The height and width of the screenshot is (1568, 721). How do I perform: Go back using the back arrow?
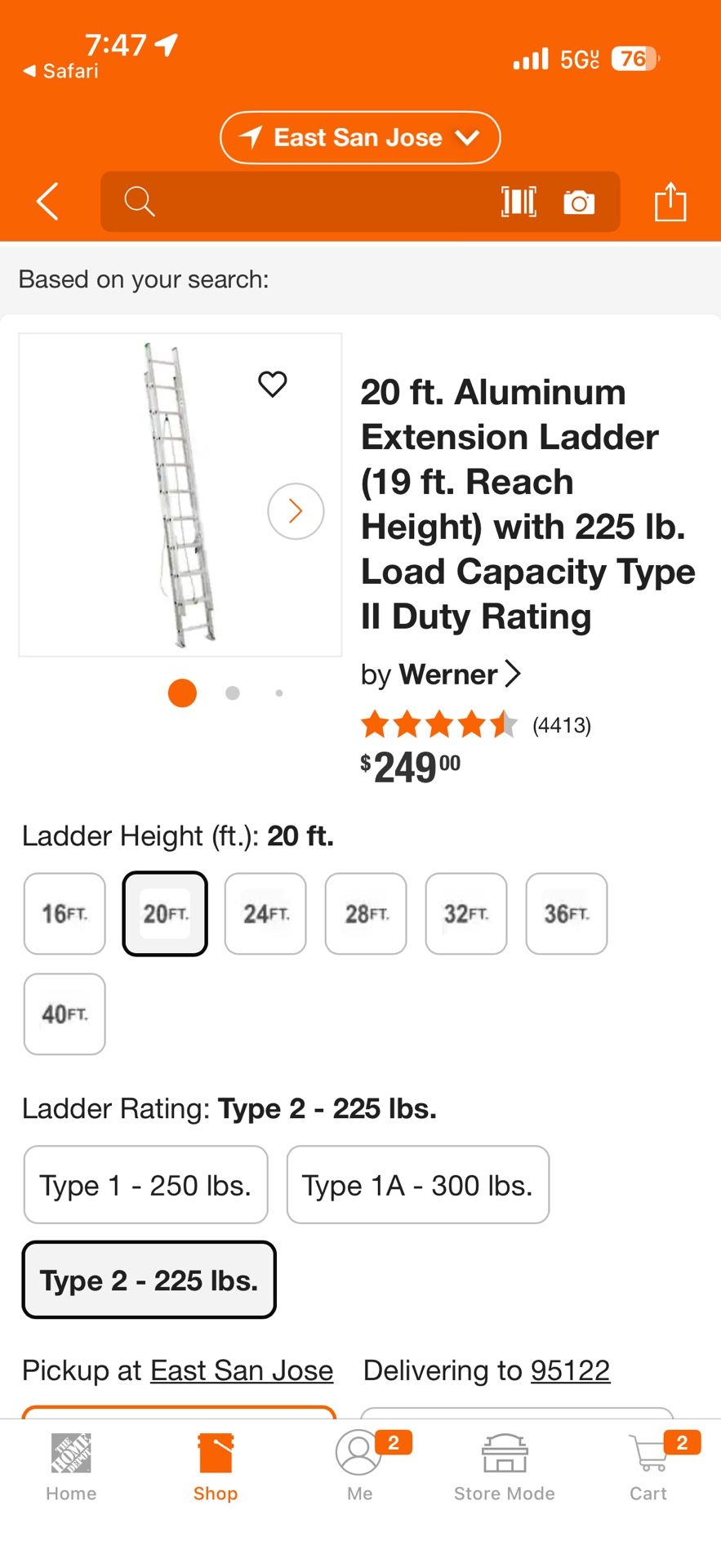click(47, 201)
